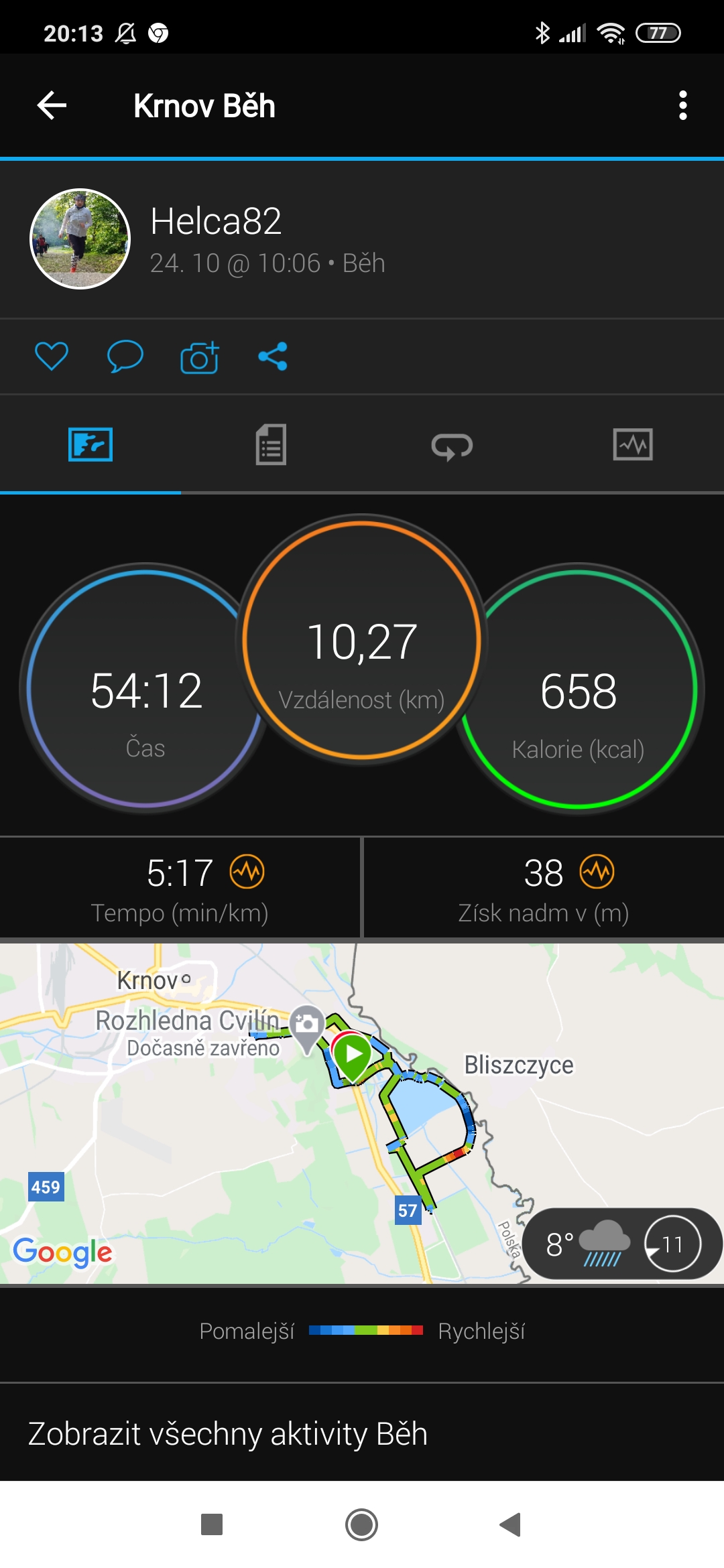Add a comment to the activity

pyautogui.click(x=125, y=356)
